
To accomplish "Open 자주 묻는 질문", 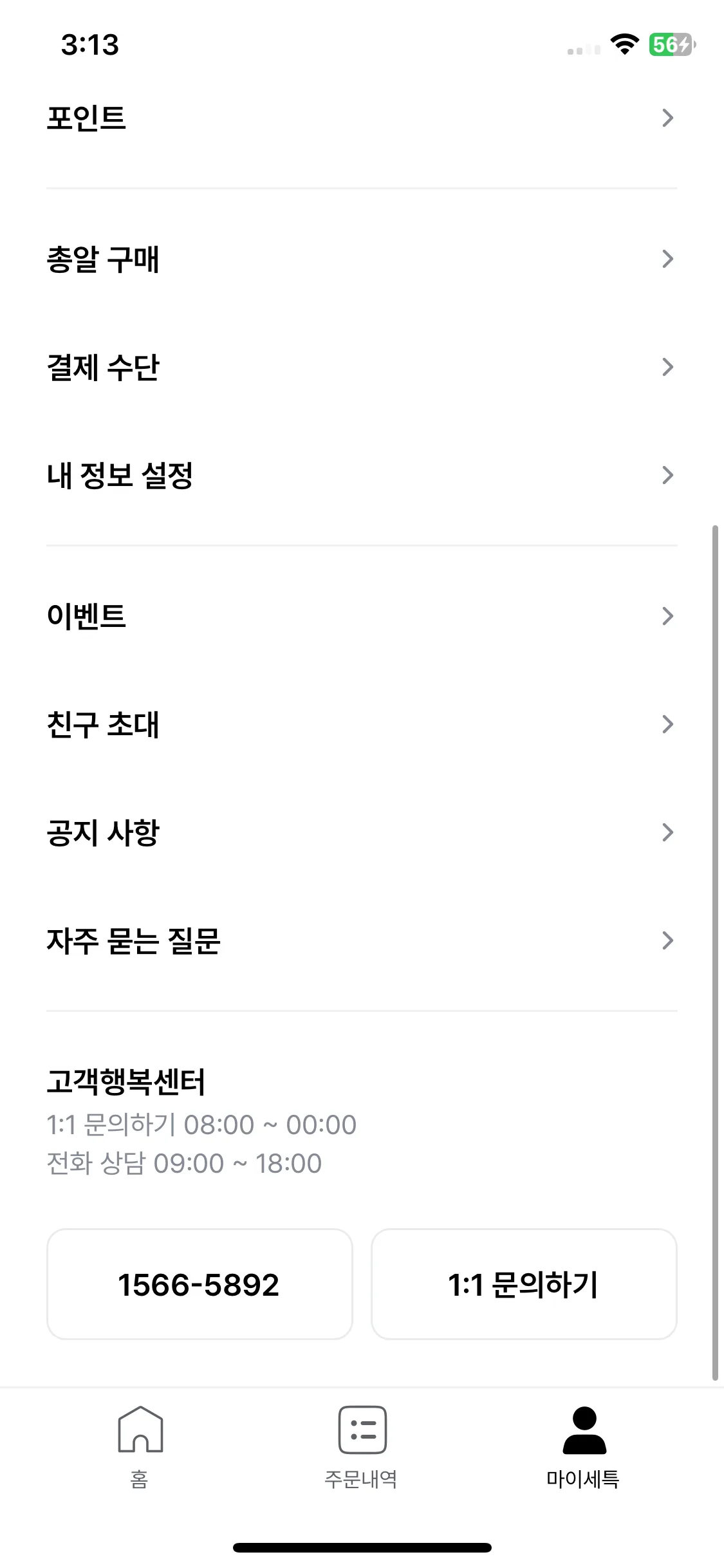I will point(360,940).
